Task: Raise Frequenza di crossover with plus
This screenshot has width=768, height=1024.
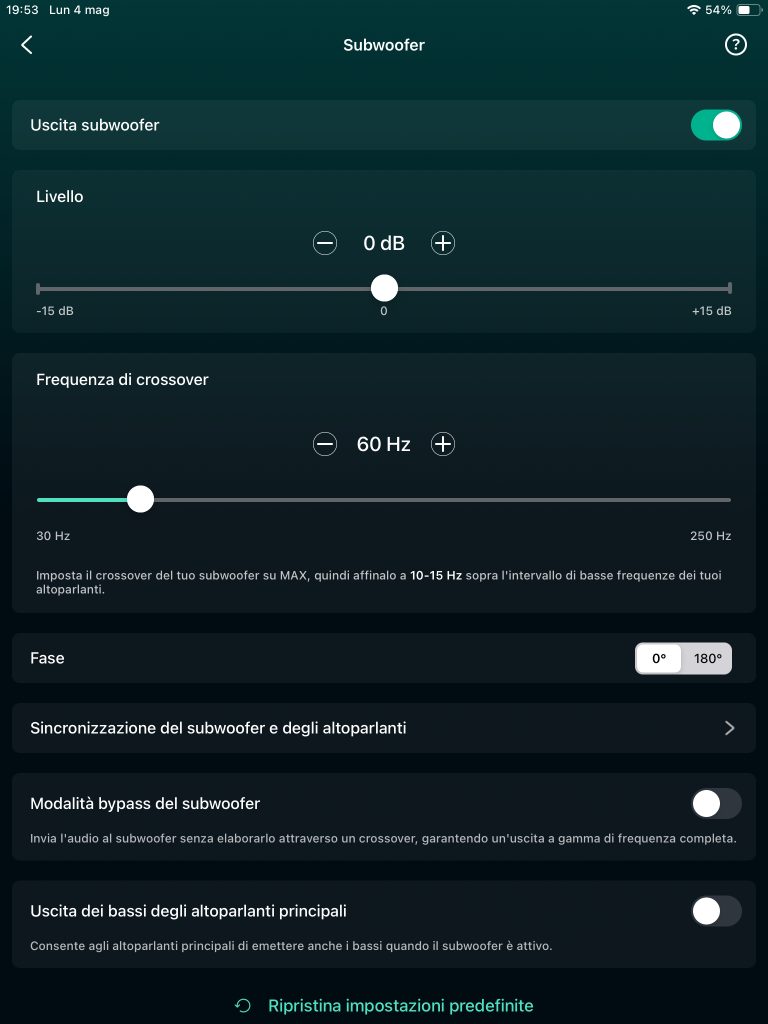Action: (x=443, y=445)
